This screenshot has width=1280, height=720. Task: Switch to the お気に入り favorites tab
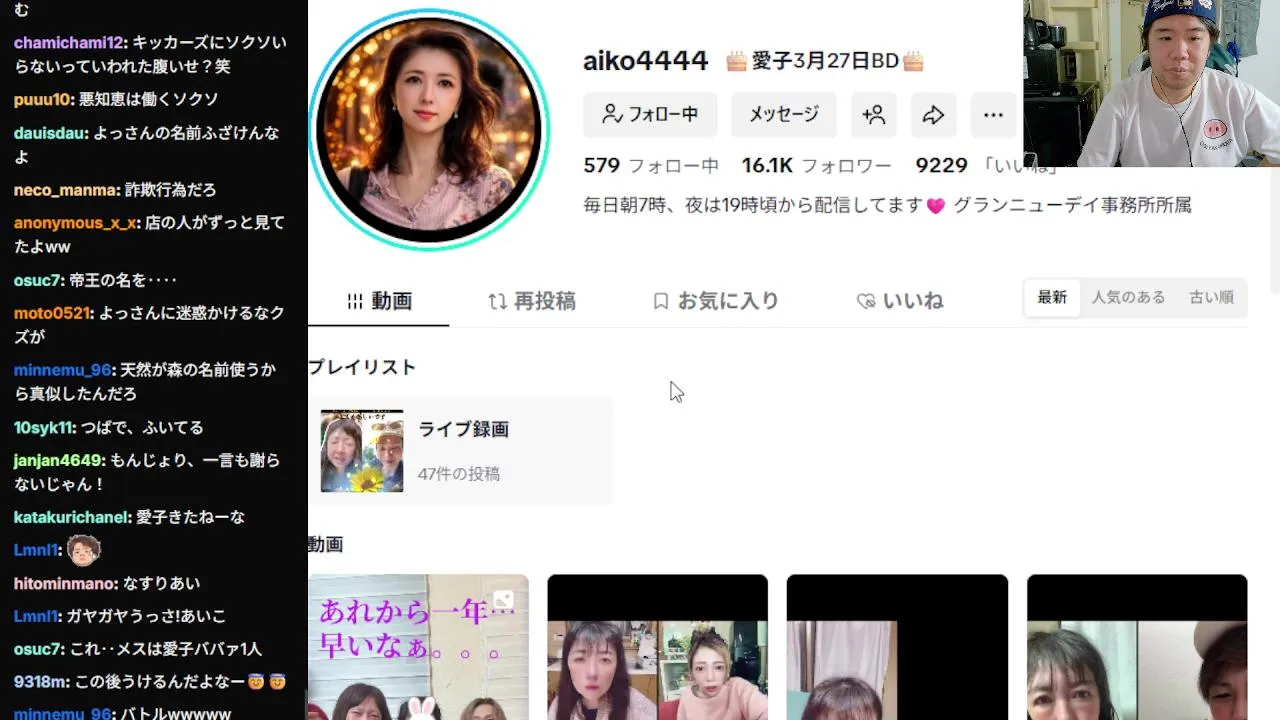coord(715,301)
